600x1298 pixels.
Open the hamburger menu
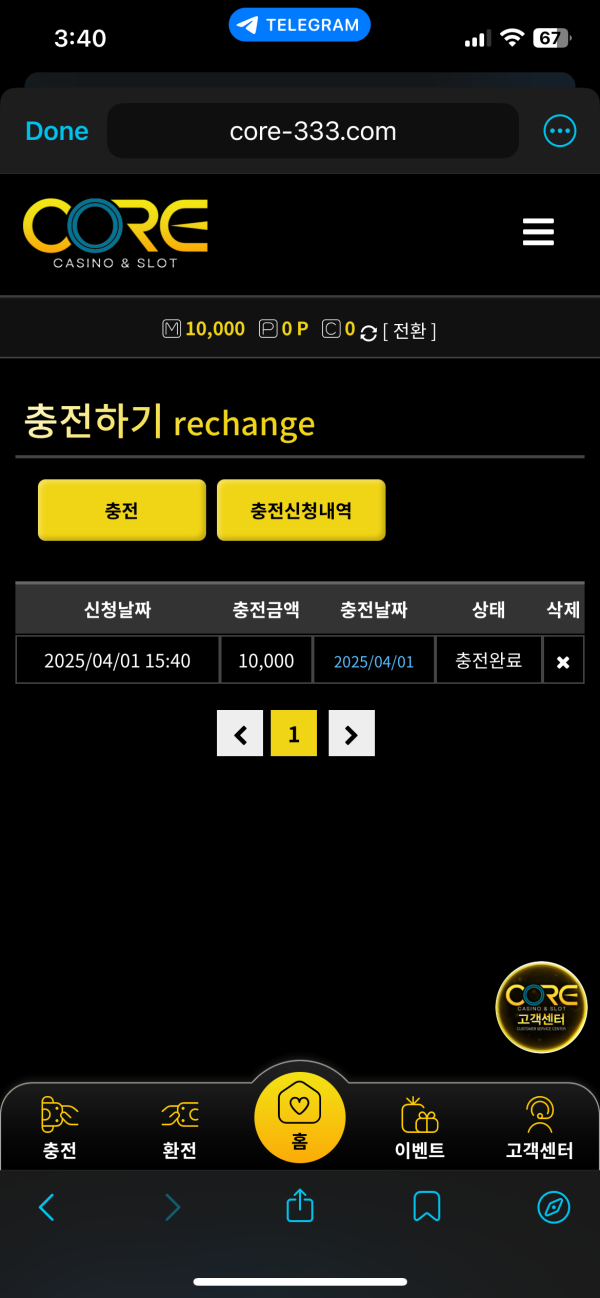pyautogui.click(x=538, y=232)
